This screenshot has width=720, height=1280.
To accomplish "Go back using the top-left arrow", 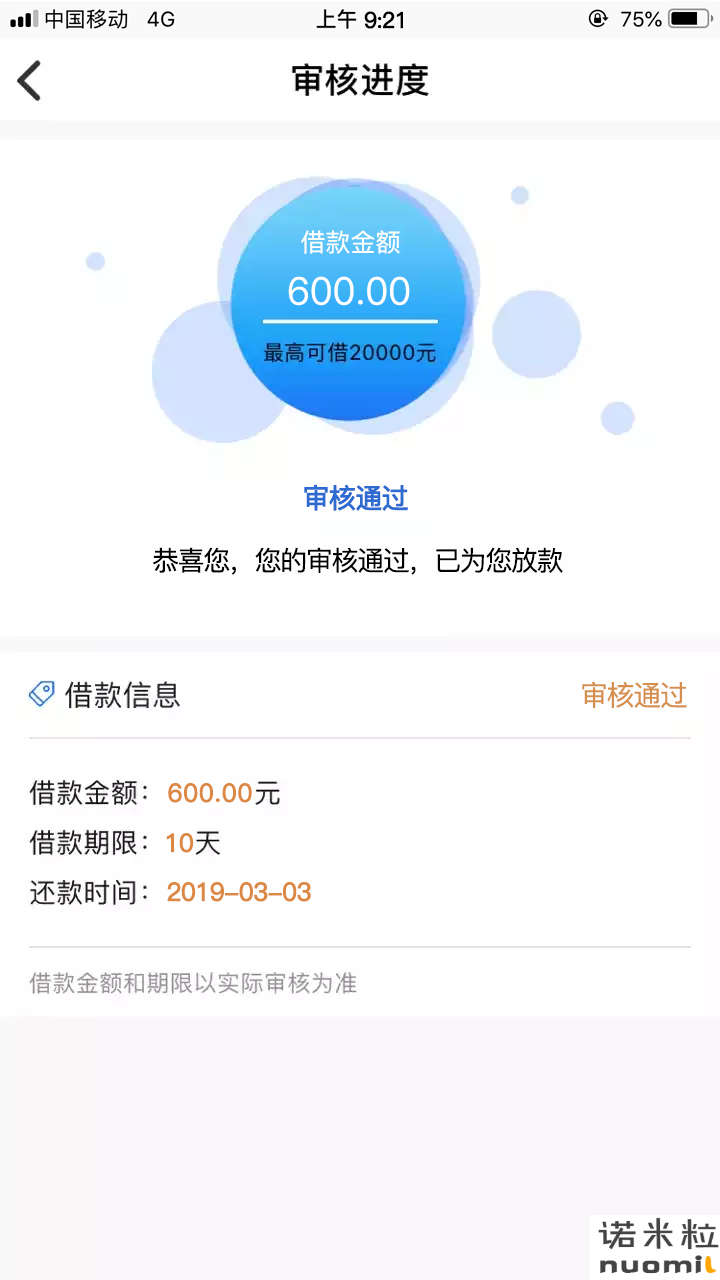I will point(29,80).
